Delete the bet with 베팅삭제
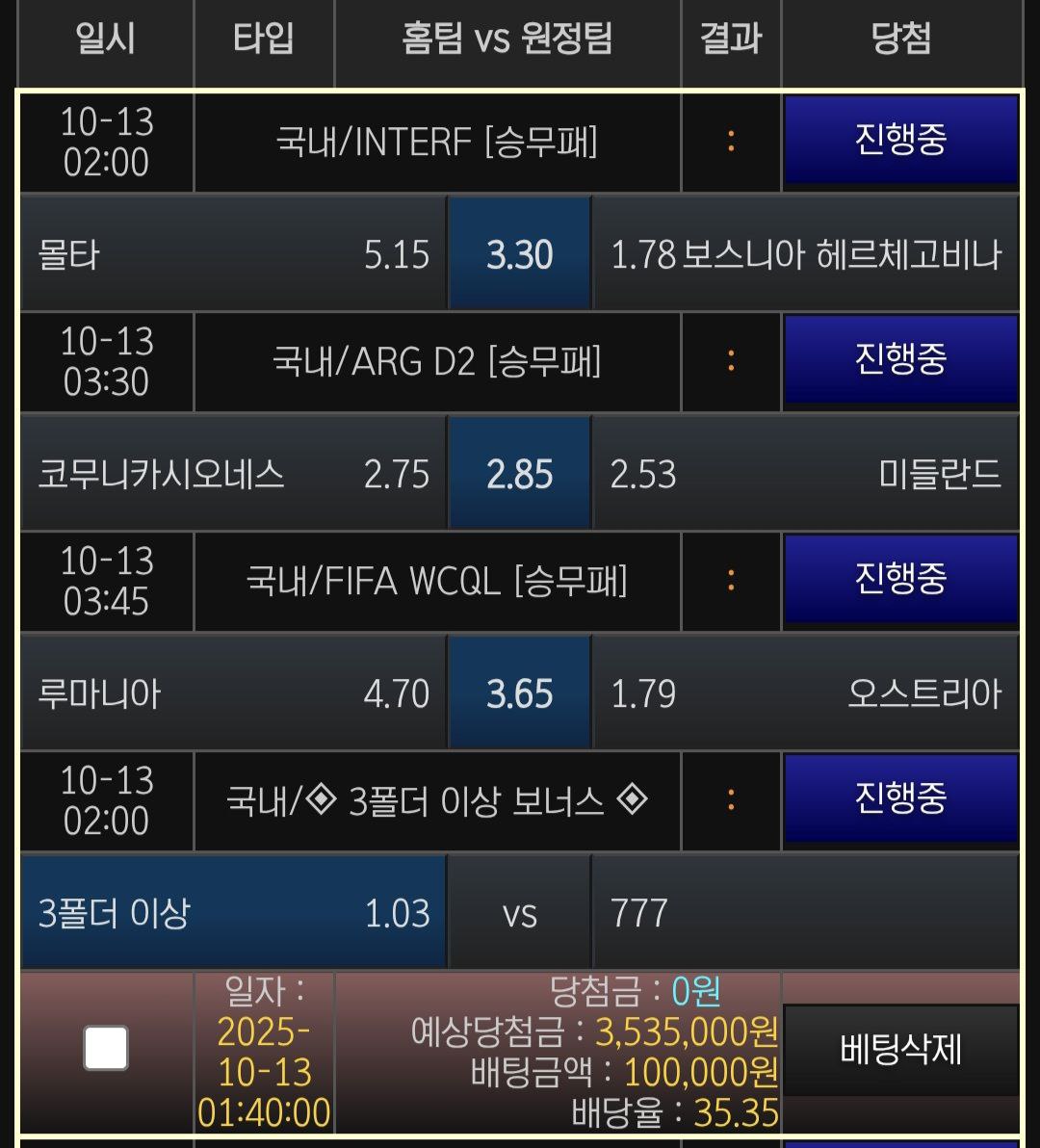This screenshot has width=1040, height=1148. 900,1050
